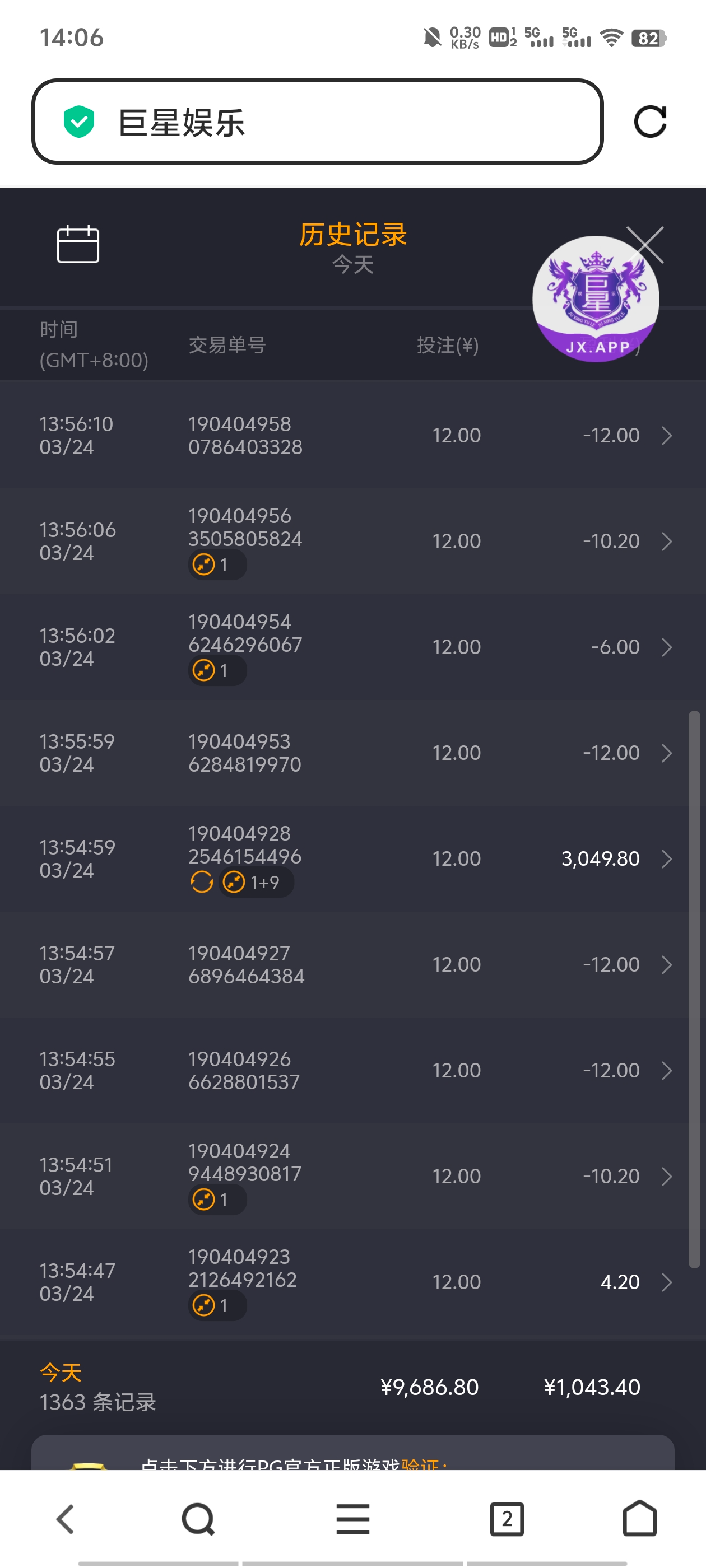View the record with result -6.00

click(352, 646)
